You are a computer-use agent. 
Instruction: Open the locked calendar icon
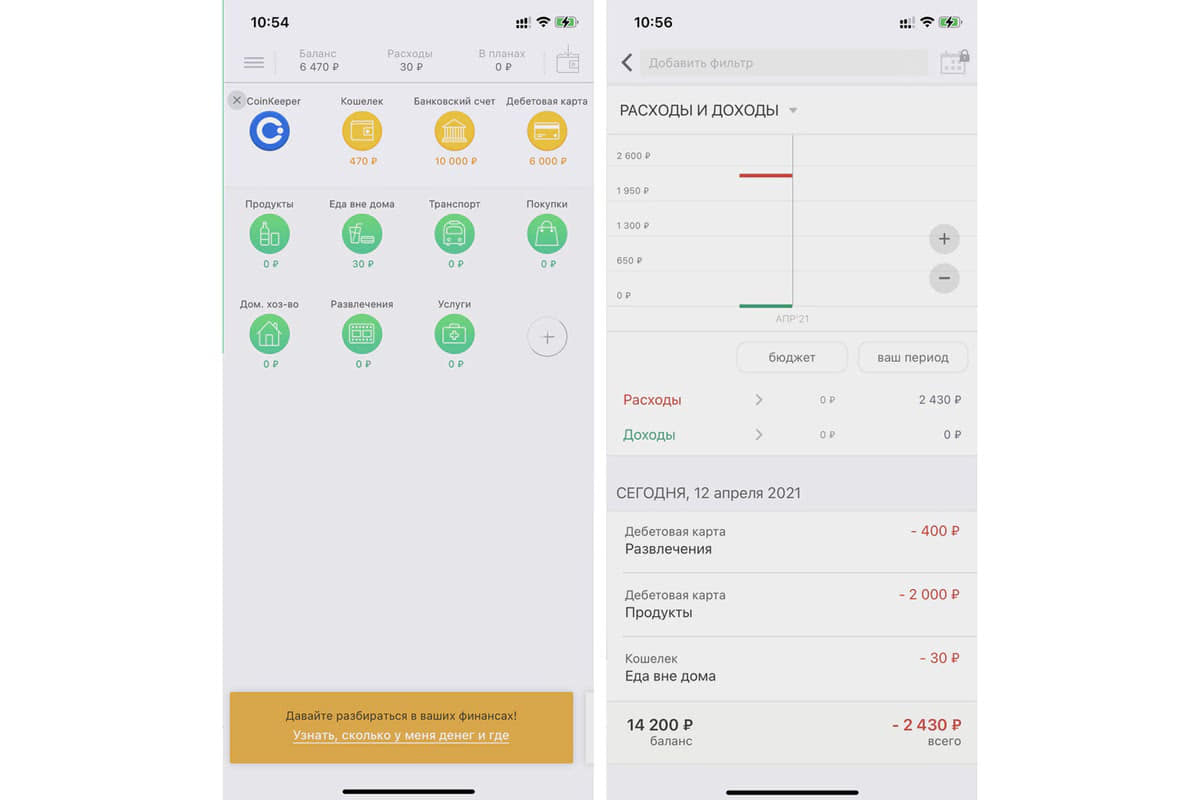pos(954,62)
